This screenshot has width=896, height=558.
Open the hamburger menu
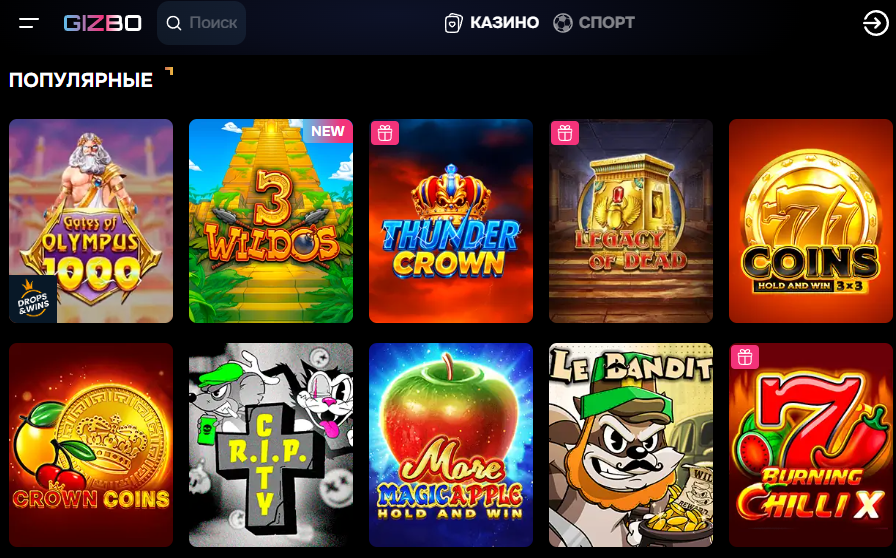coord(29,23)
